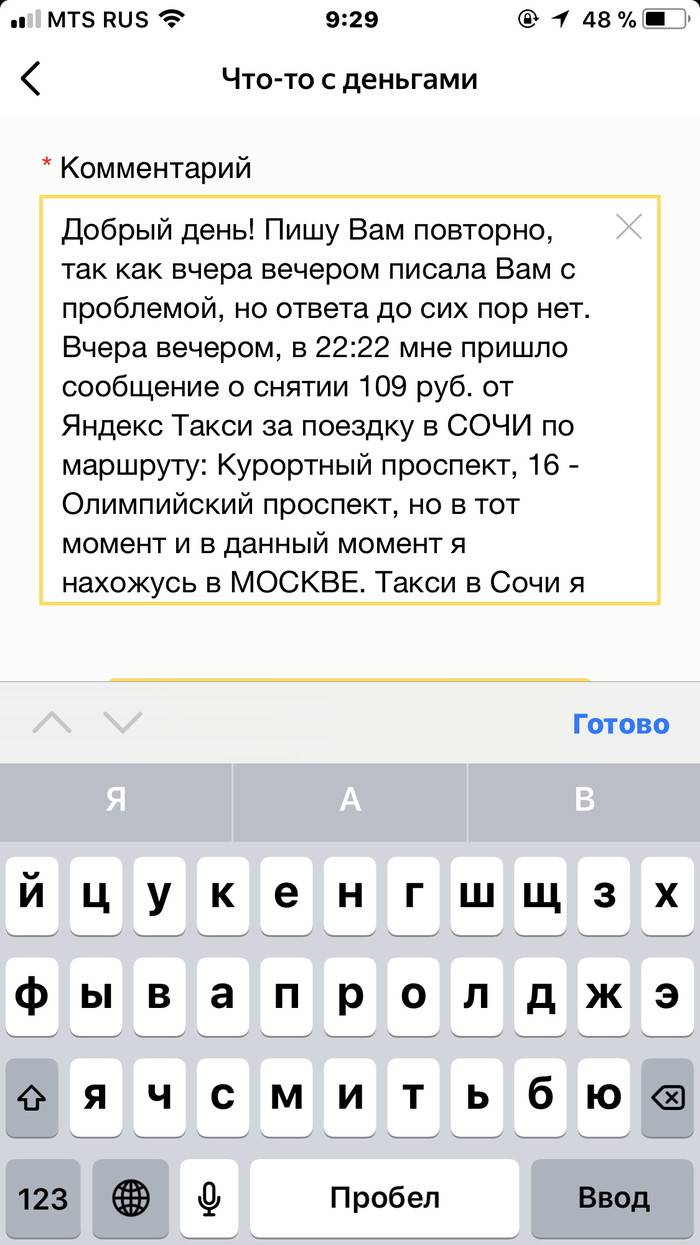The image size is (700, 1245).
Task: Hit the backspace key on the keyboard
Action: 665,1097
